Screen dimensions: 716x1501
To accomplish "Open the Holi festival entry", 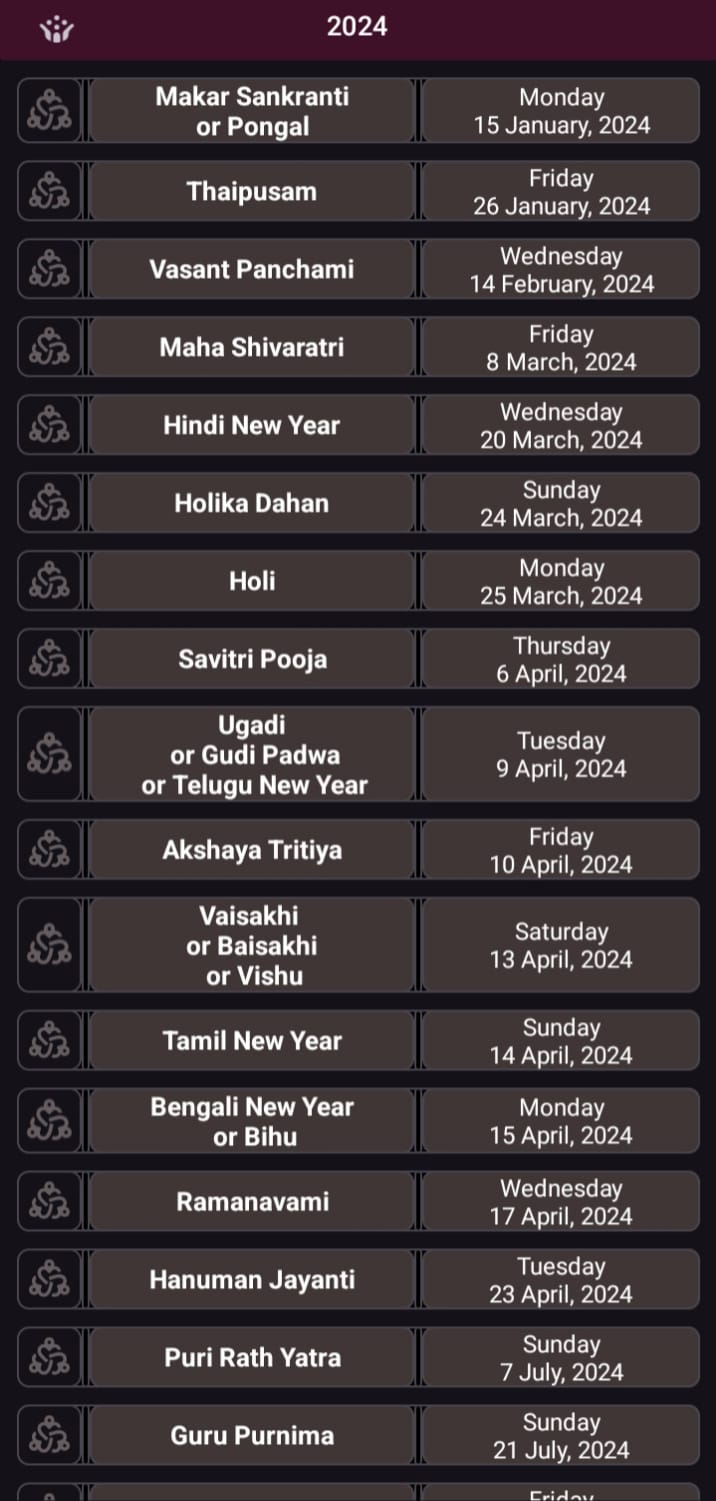I will [252, 581].
